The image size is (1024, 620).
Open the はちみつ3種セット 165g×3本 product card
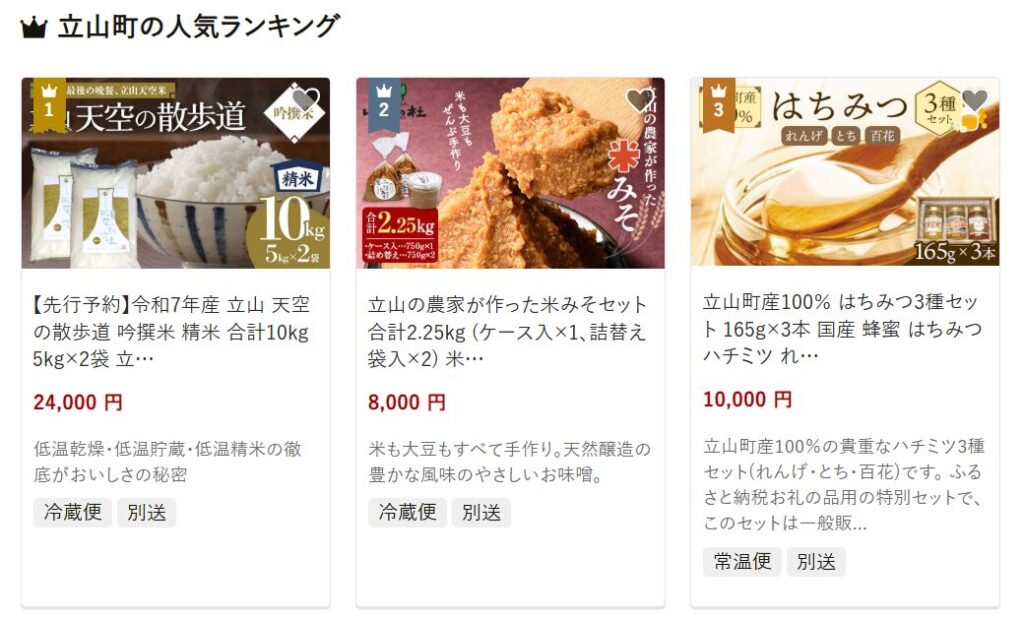[845, 328]
